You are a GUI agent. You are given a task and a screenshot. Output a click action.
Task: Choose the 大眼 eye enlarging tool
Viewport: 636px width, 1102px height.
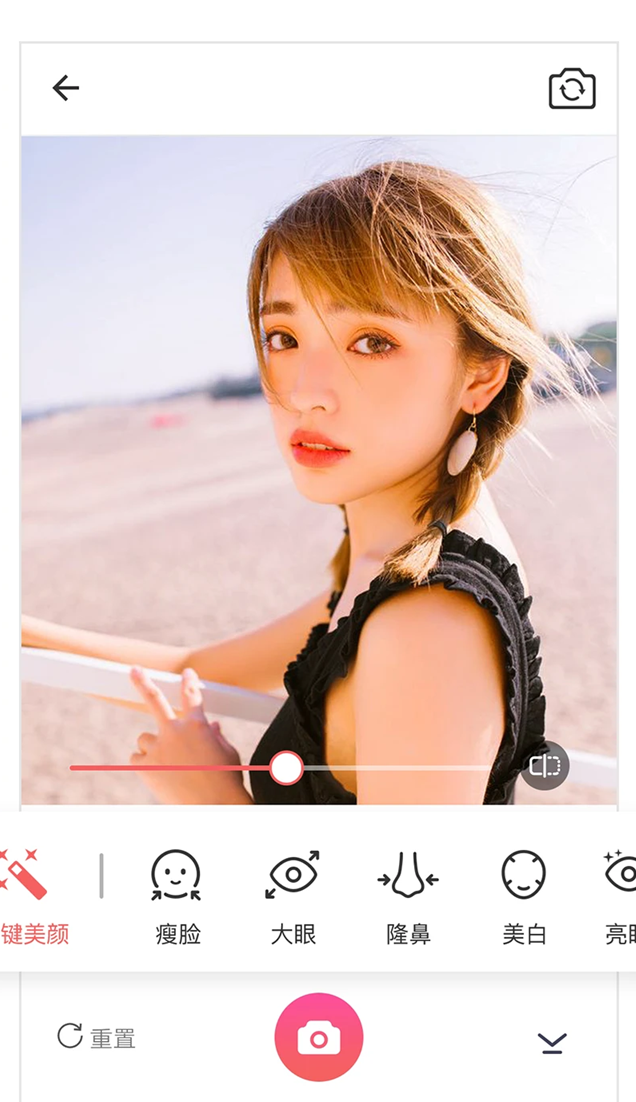tap(293, 895)
